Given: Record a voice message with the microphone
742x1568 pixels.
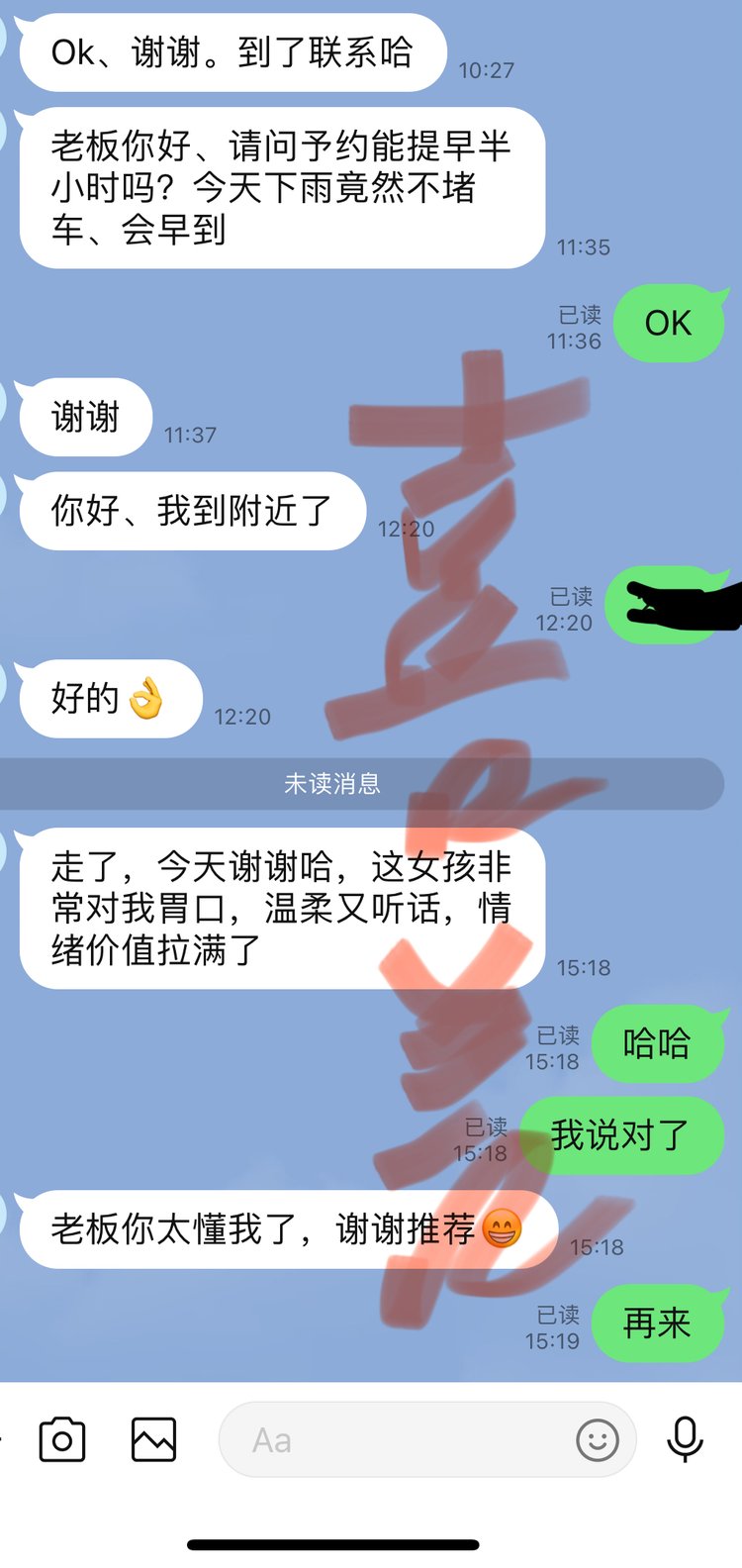Looking at the screenshot, I should [685, 1439].
